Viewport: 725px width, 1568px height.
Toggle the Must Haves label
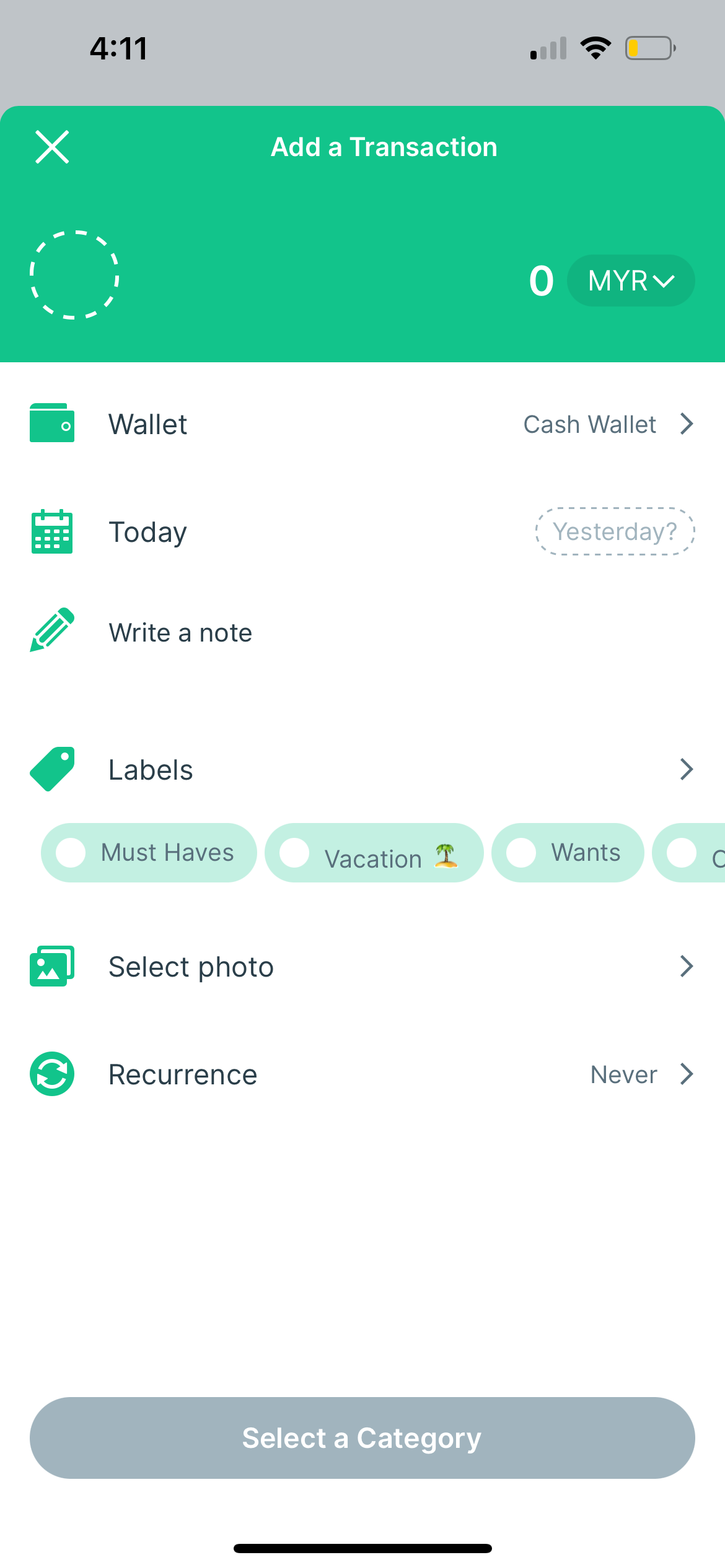tap(149, 853)
